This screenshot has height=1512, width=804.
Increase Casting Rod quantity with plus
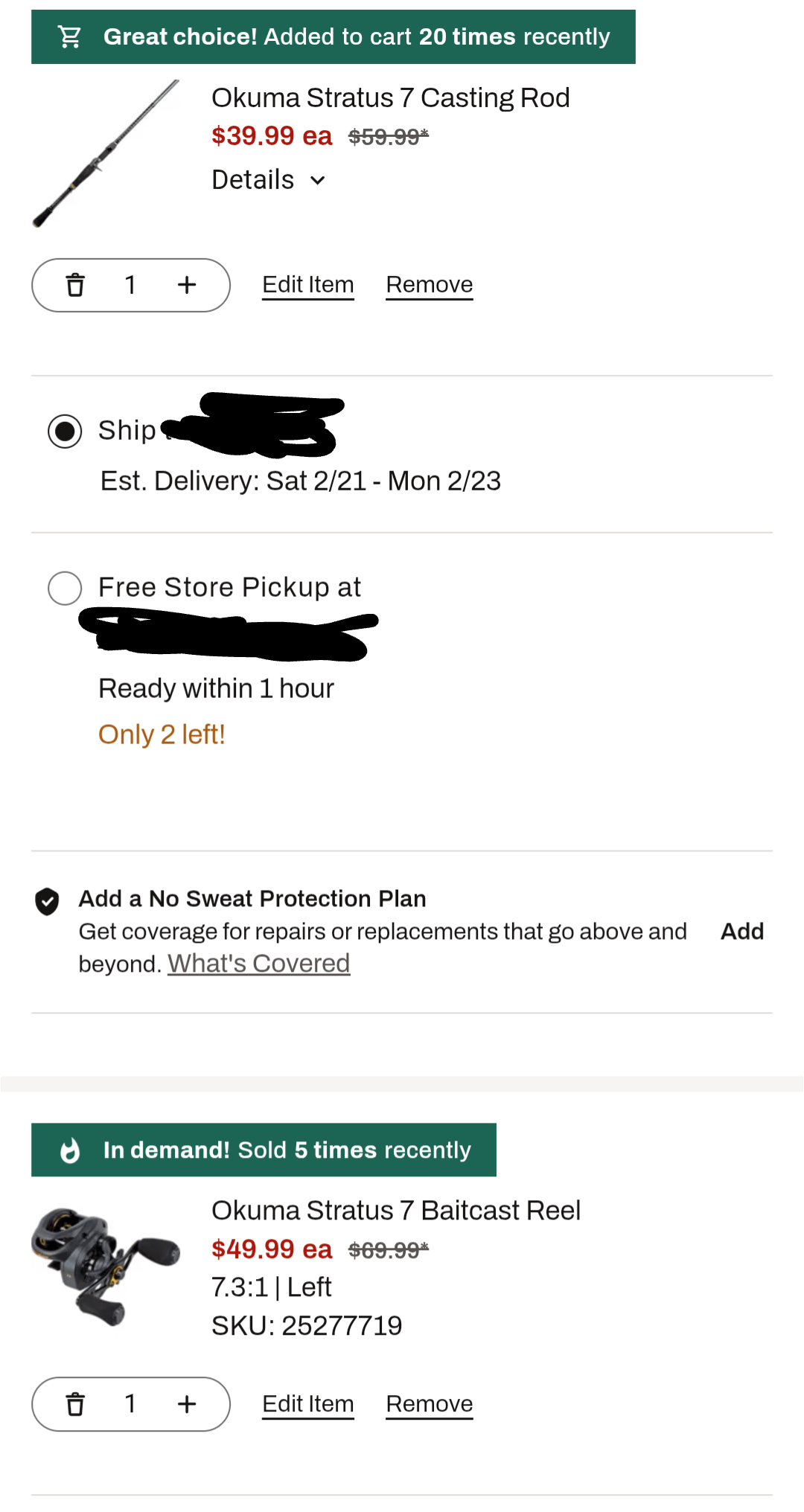(187, 285)
